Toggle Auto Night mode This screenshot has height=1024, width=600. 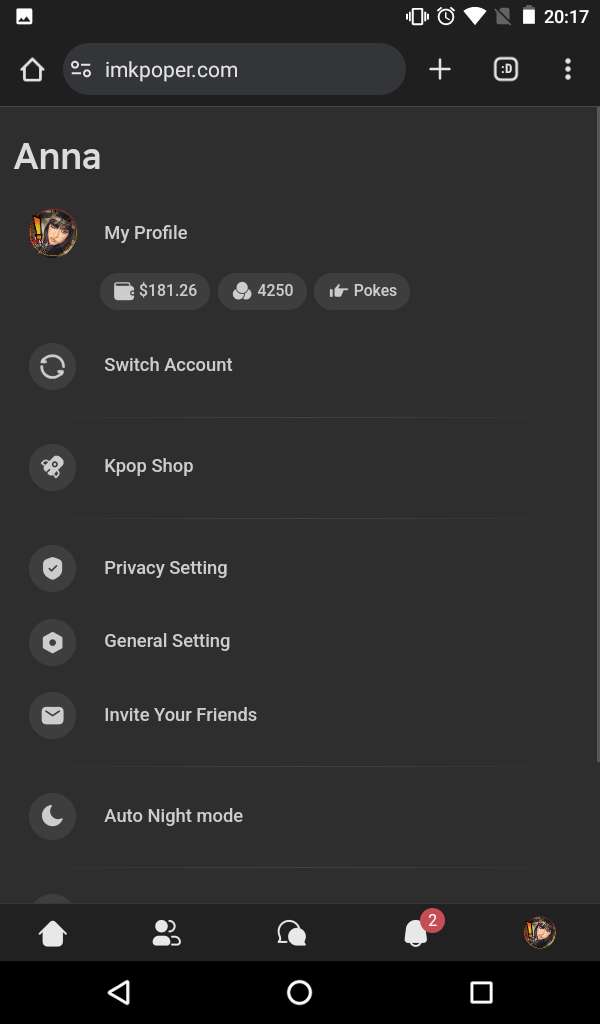click(173, 816)
